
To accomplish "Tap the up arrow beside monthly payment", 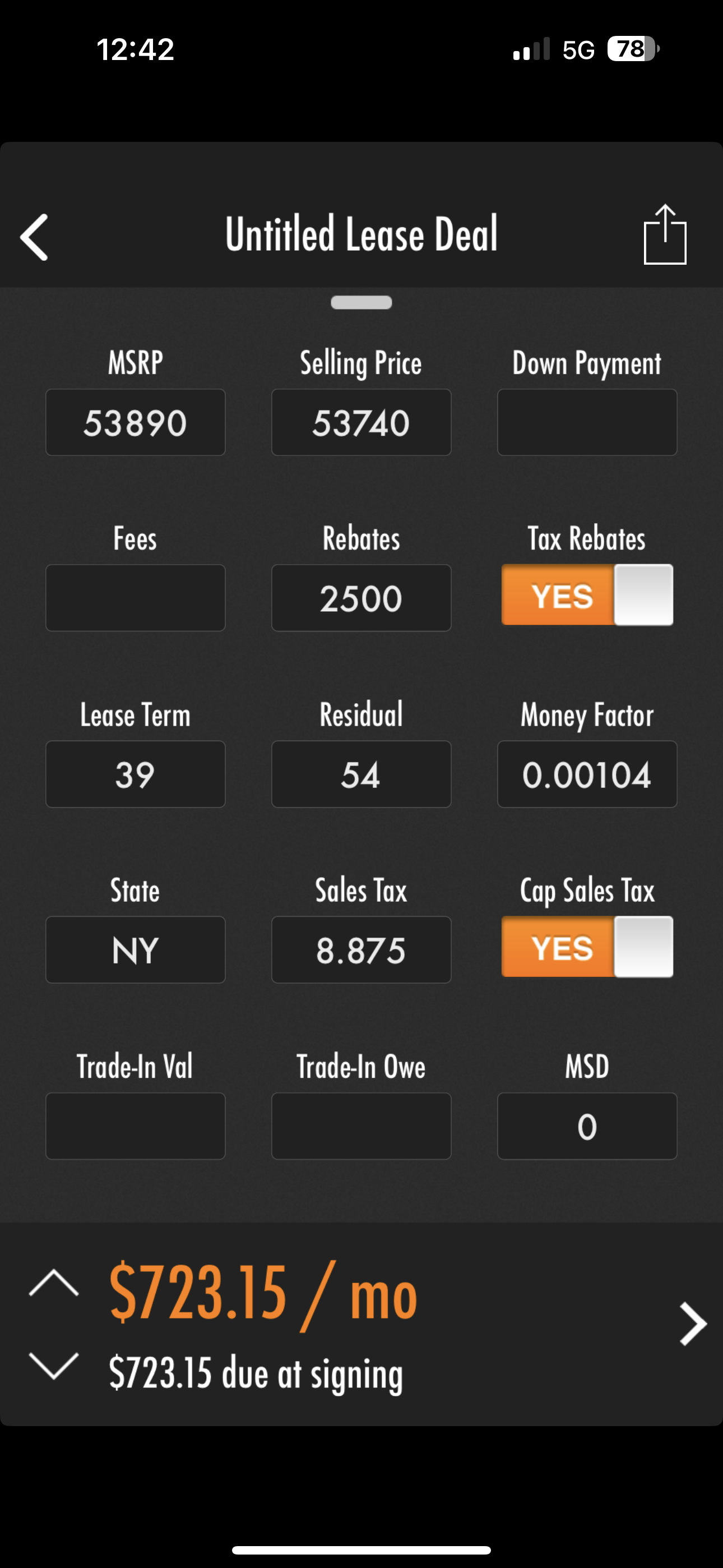I will (54, 1283).
